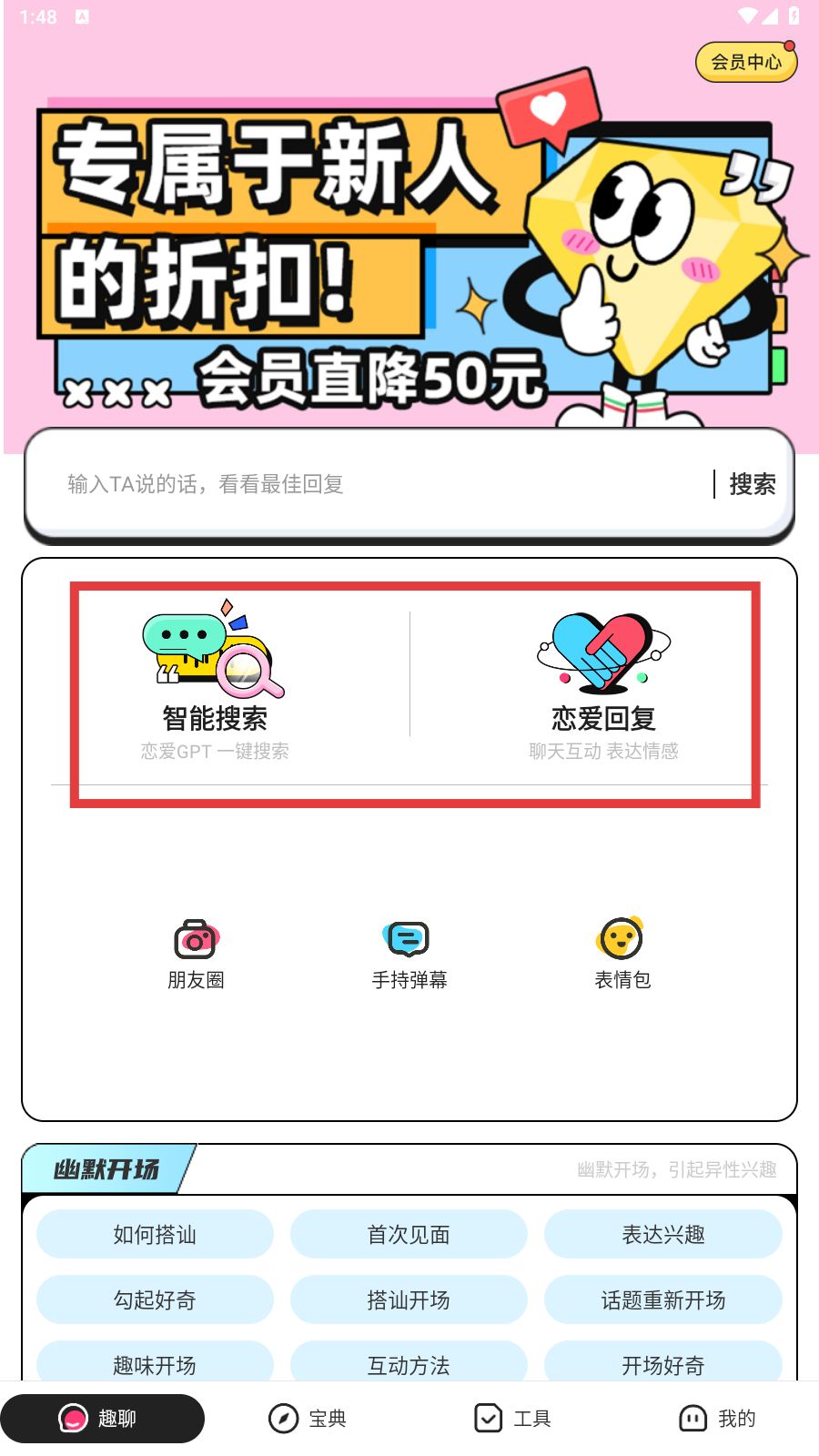The height and width of the screenshot is (1456, 819).
Task: Tap the 搜索 button
Action: click(x=752, y=484)
